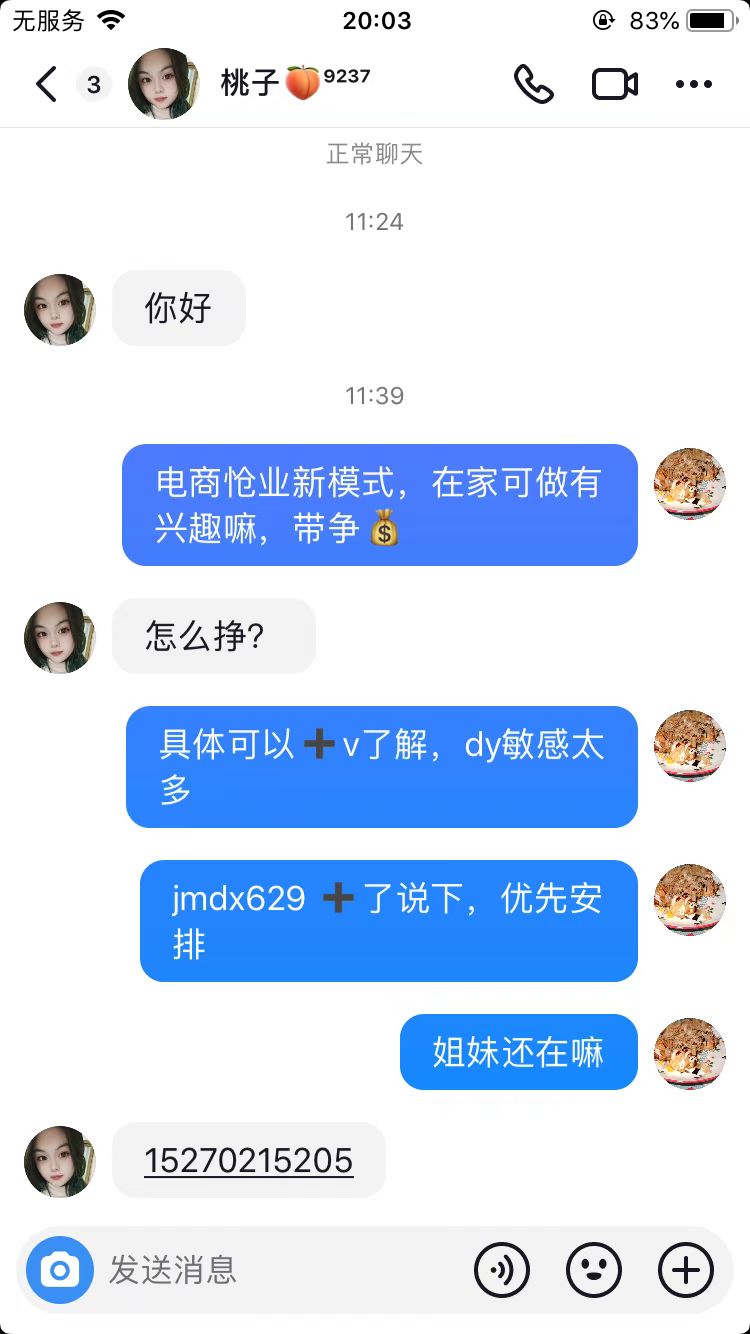Tap the phone number link 15270215205

(x=249, y=1161)
